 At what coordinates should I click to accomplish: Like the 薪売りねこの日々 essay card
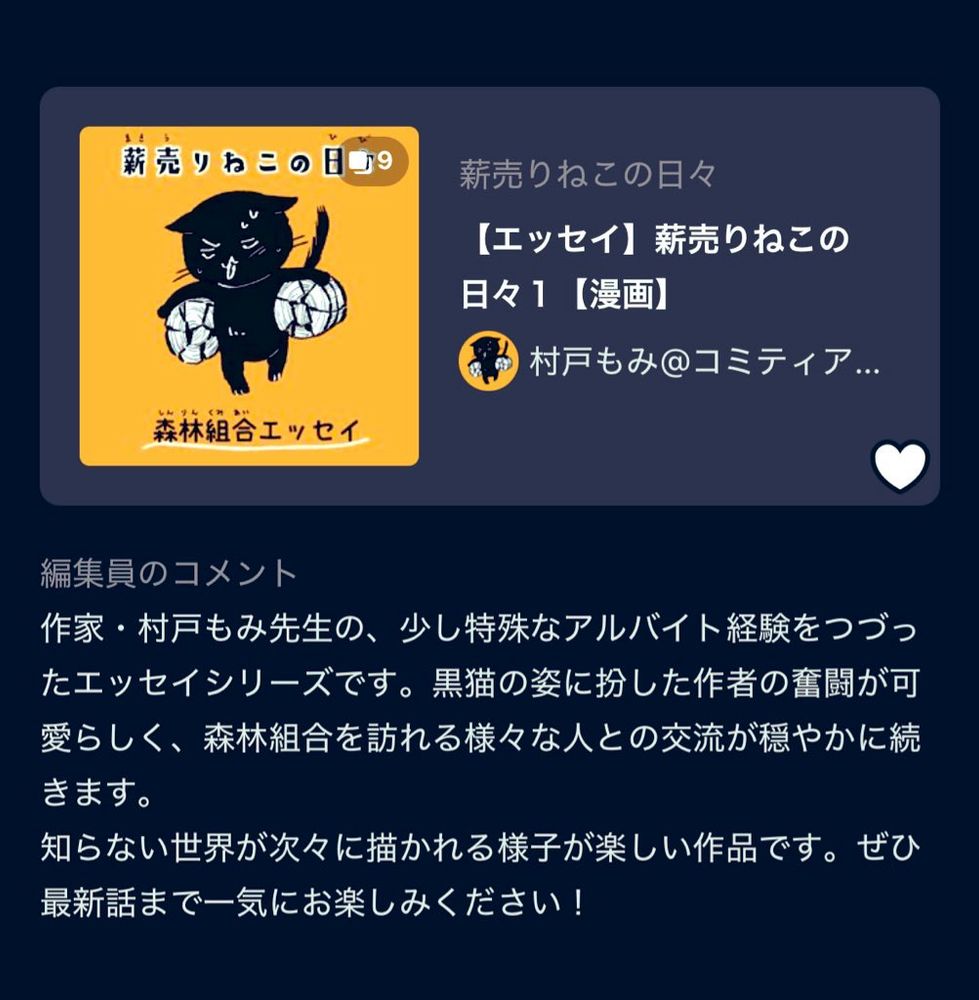point(900,466)
